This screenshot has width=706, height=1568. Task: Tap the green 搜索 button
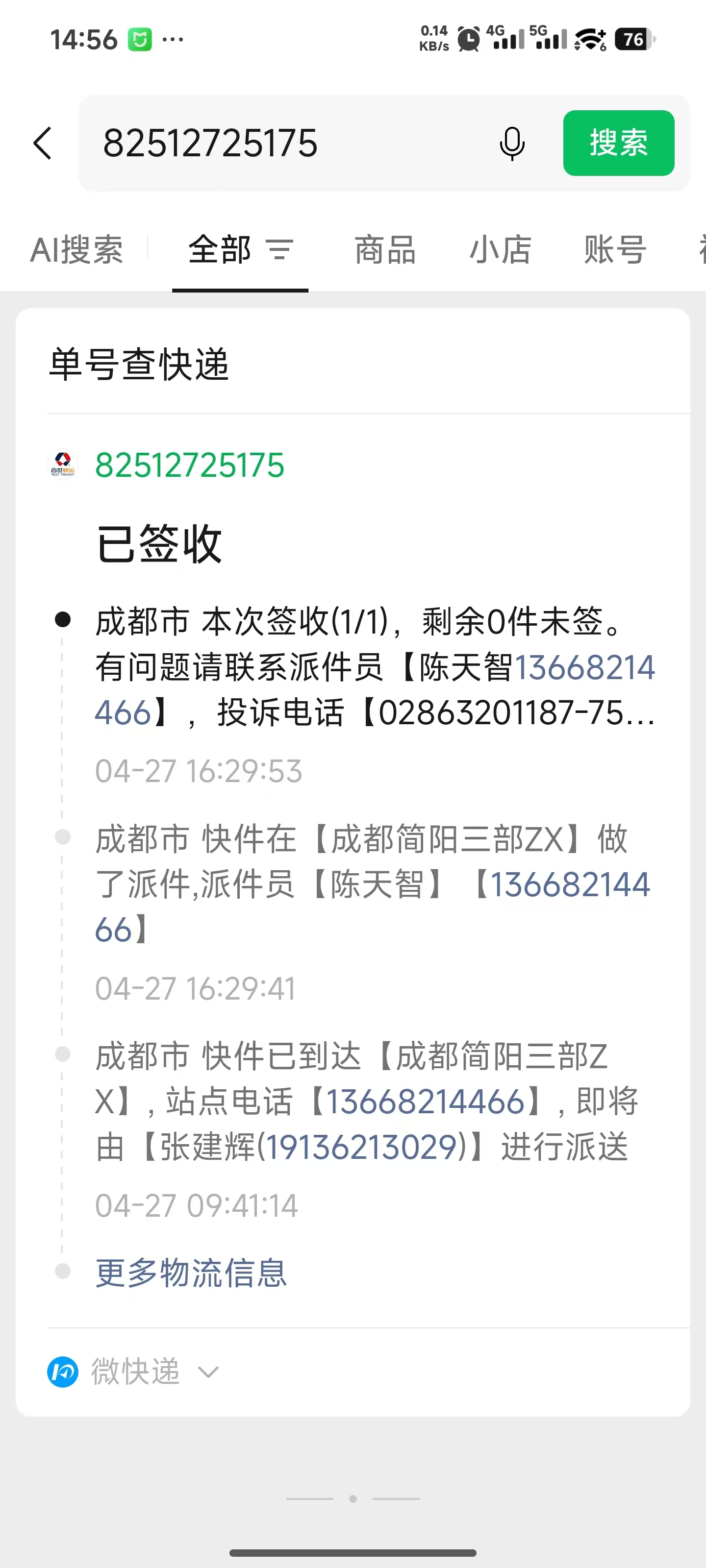click(618, 143)
